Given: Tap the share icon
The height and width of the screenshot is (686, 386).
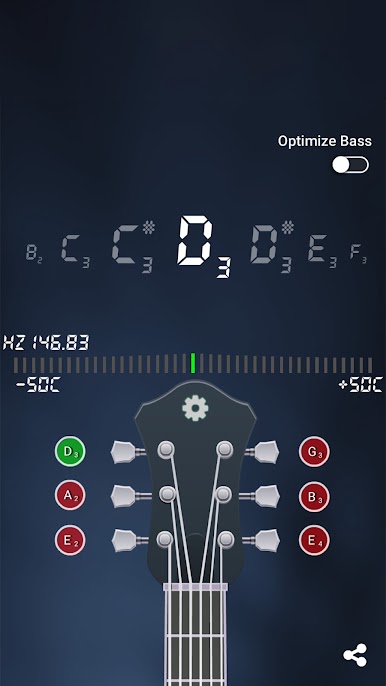Looking at the screenshot, I should pos(355,655).
